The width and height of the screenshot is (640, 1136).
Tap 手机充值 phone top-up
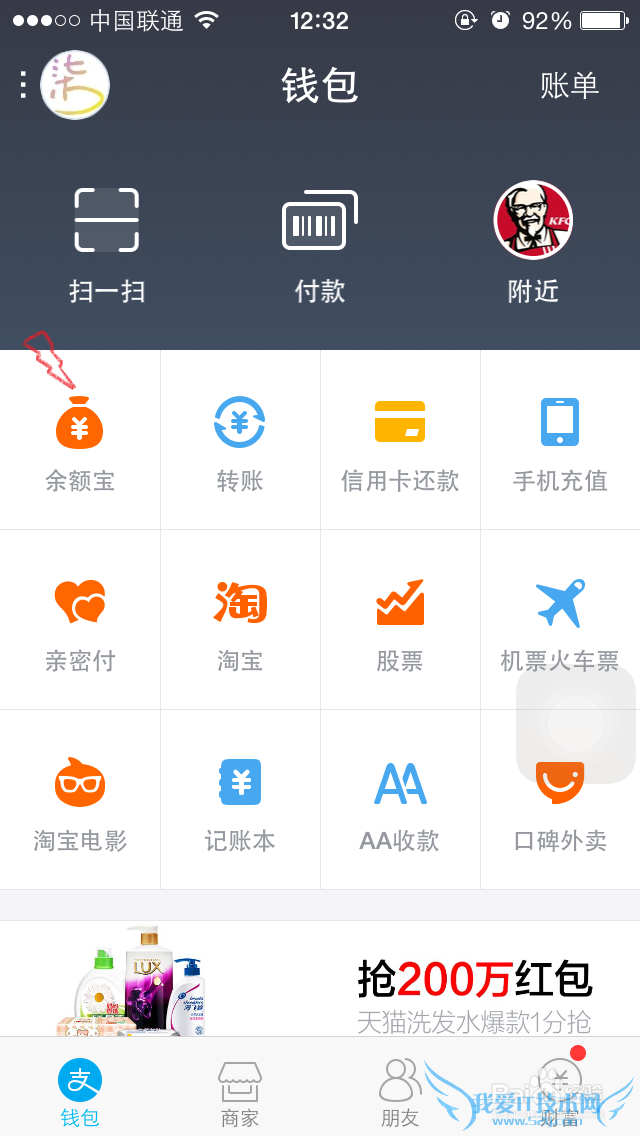tap(560, 440)
